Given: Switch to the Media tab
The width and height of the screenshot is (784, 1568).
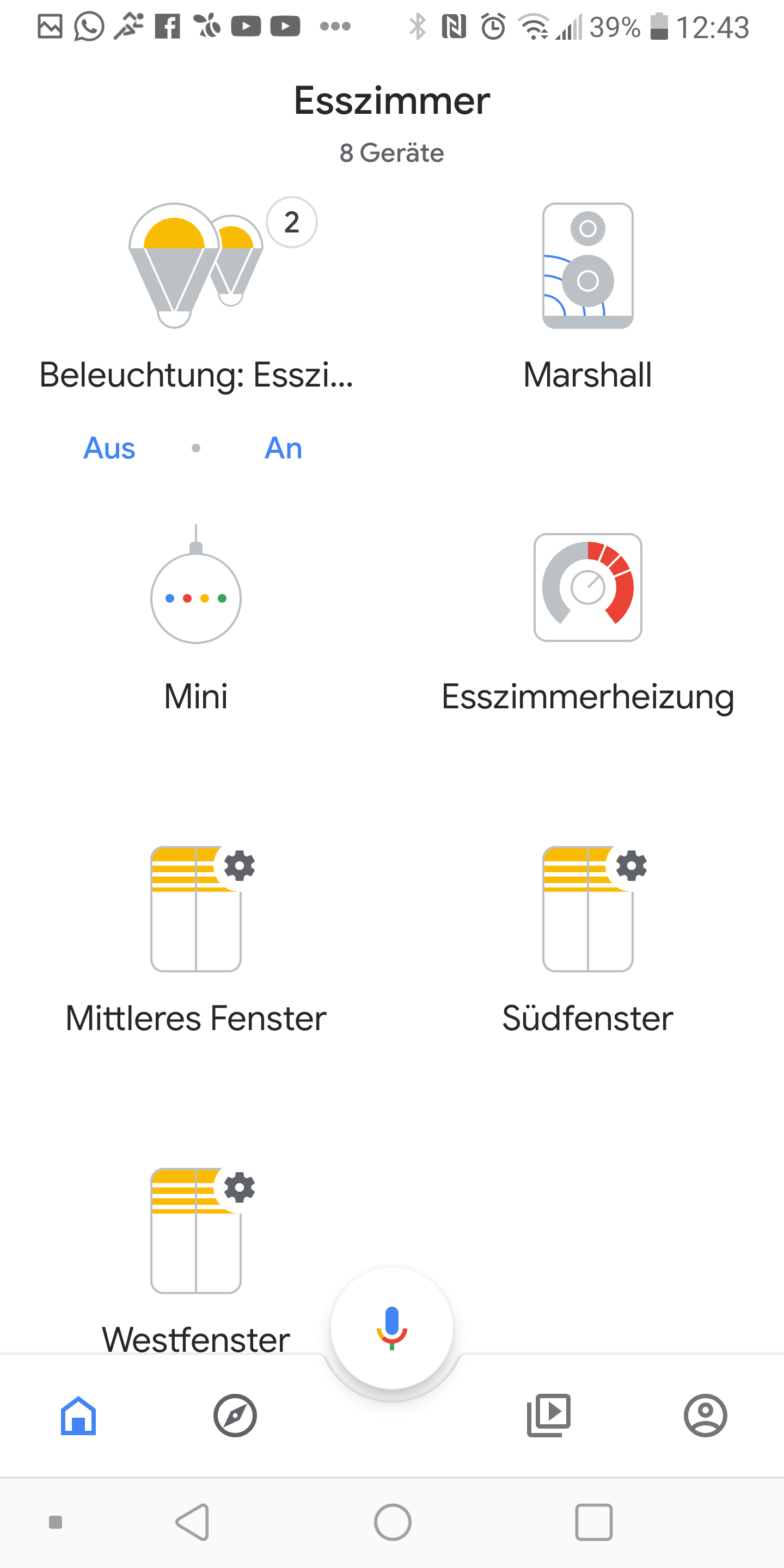Looking at the screenshot, I should pos(548,1416).
